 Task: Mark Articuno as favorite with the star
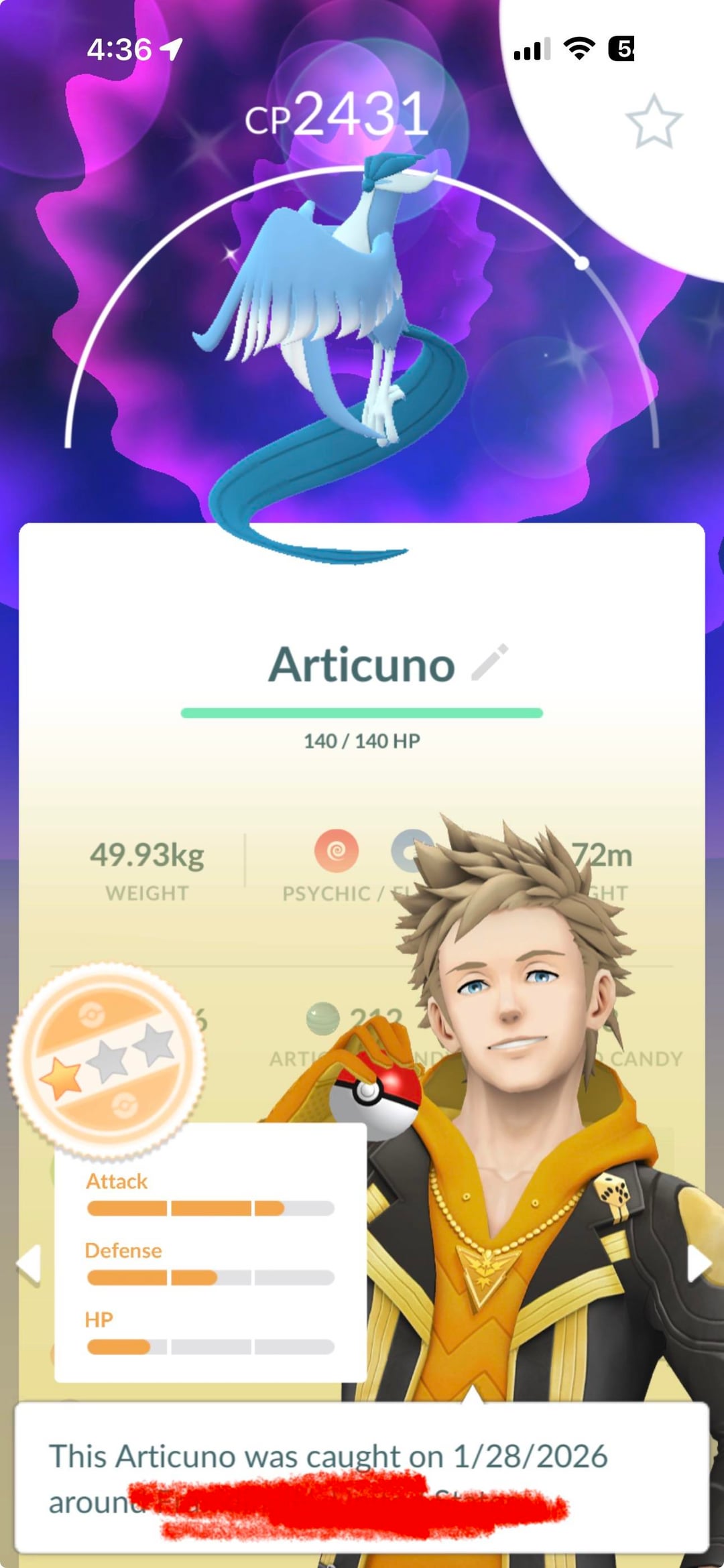tap(654, 122)
